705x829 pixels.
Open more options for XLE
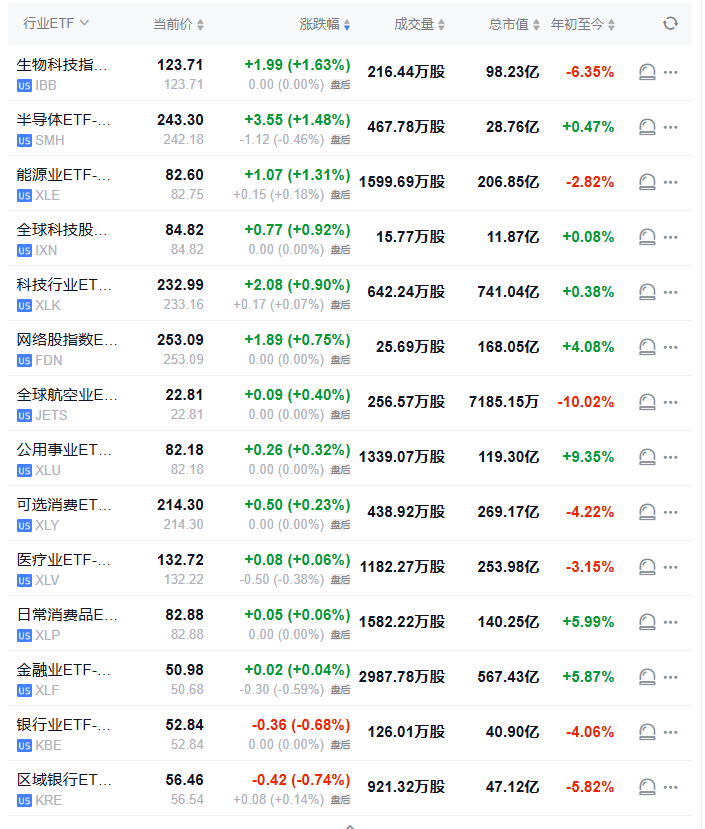[671, 182]
